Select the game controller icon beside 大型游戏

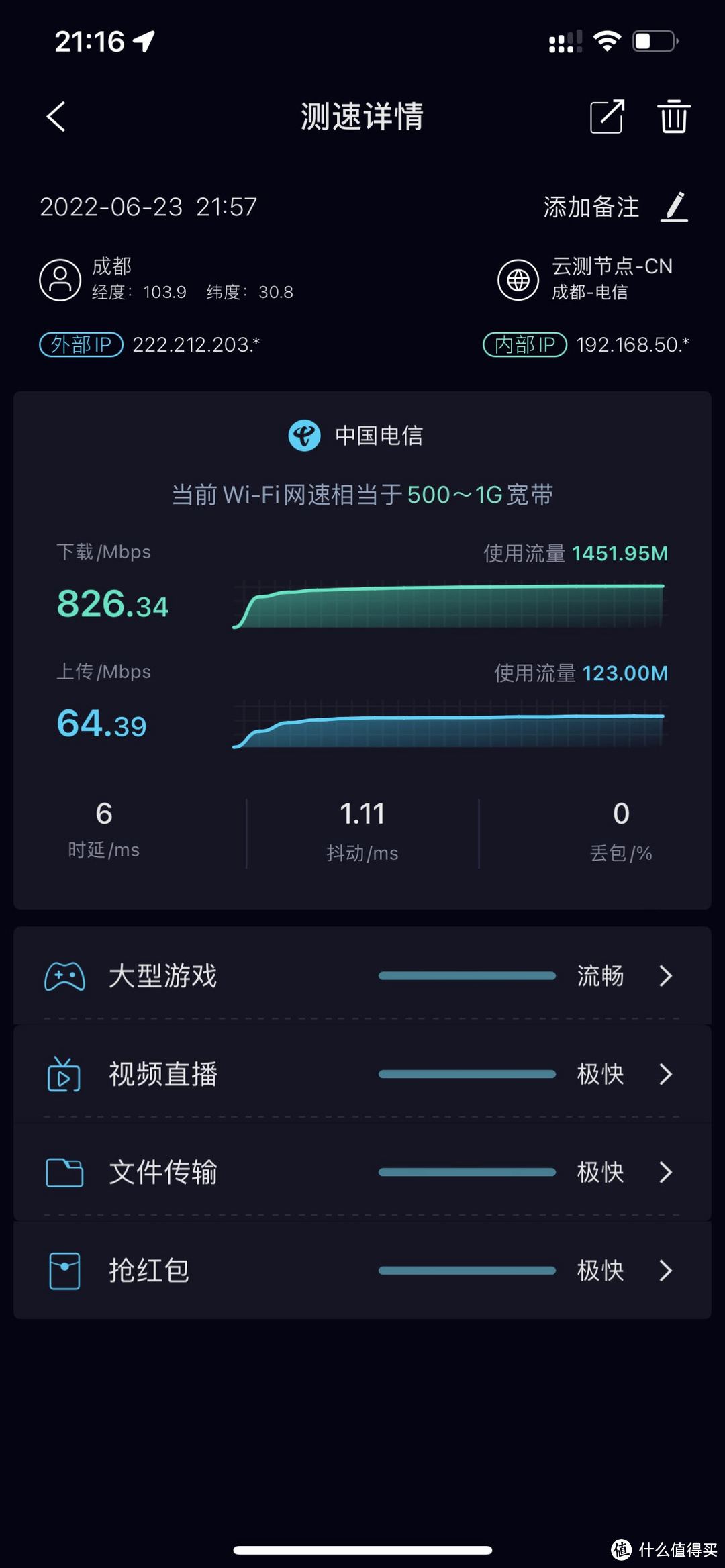[x=64, y=977]
